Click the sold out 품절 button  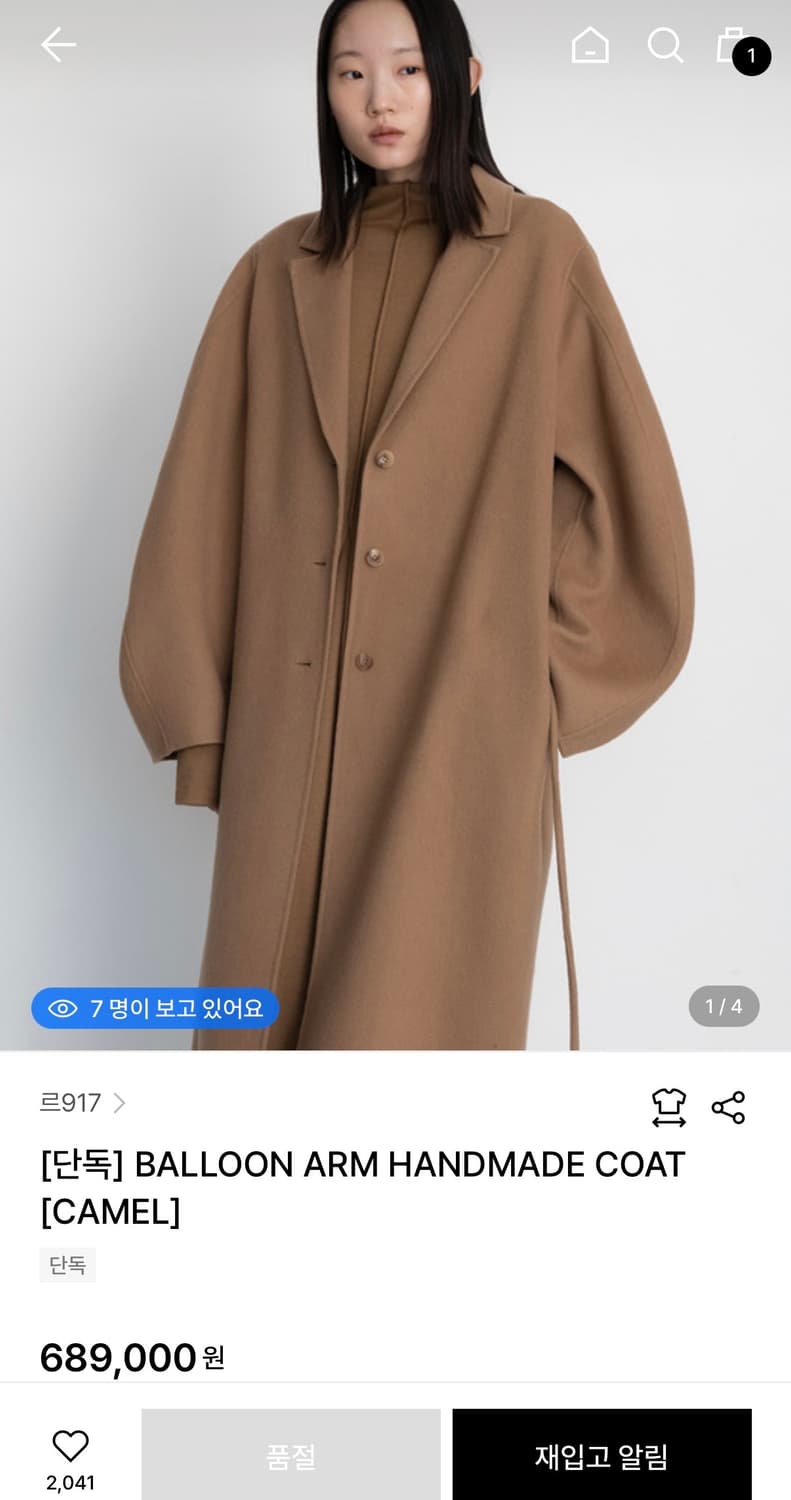[x=290, y=1455]
